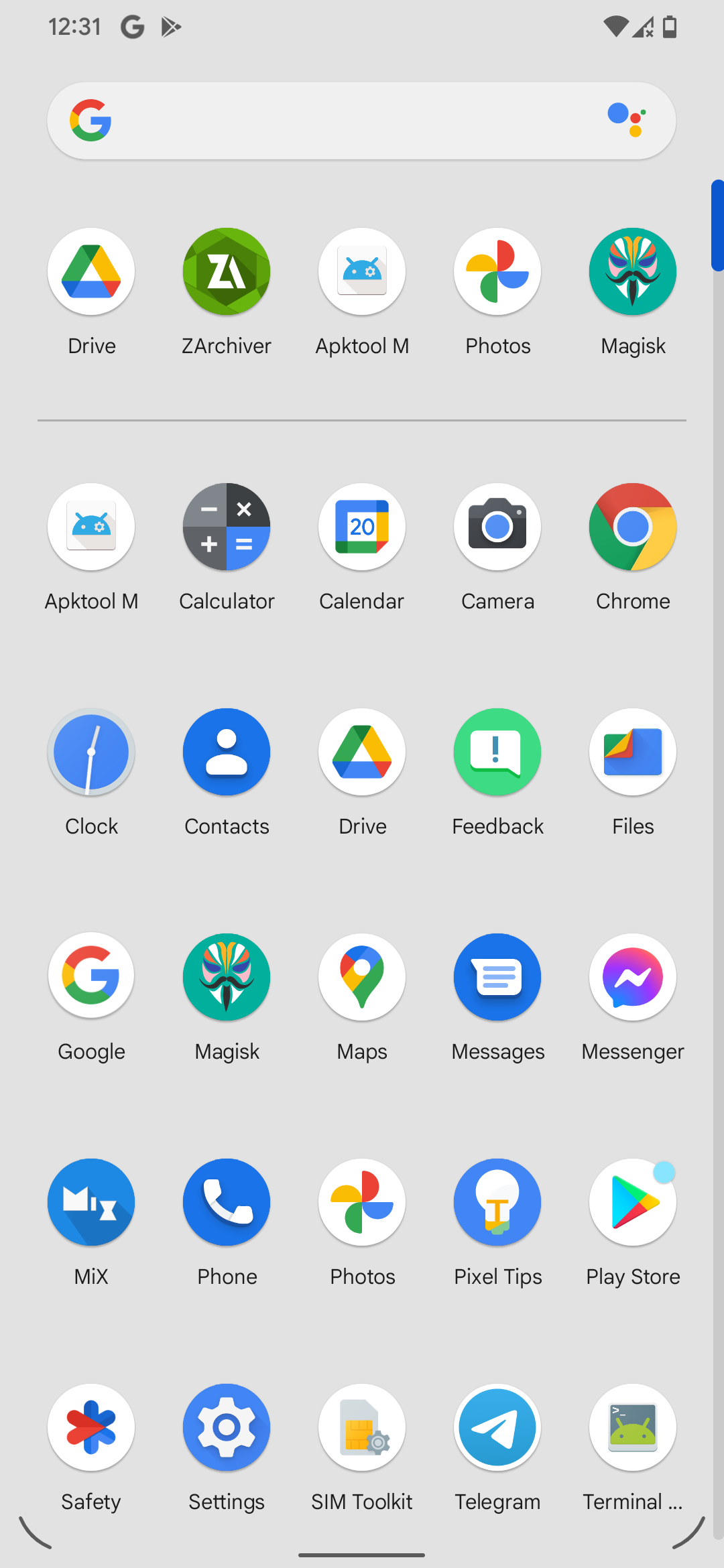This screenshot has height=1568, width=724.
Task: Open the Clock app
Action: (x=91, y=753)
